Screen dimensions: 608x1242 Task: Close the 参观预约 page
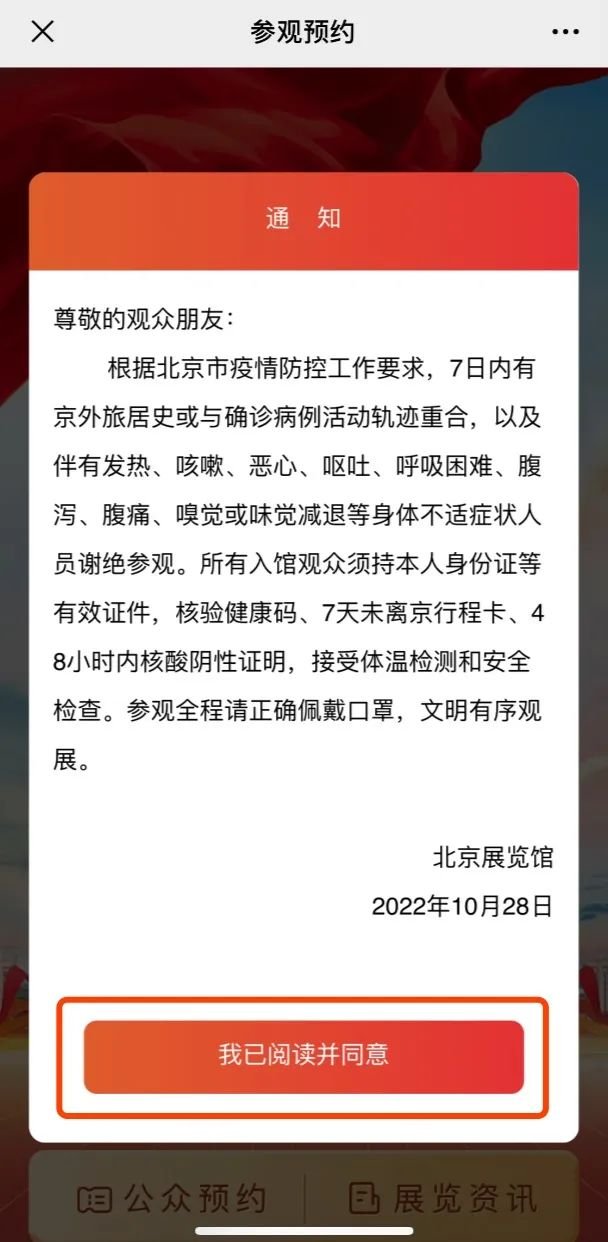[x=42, y=32]
